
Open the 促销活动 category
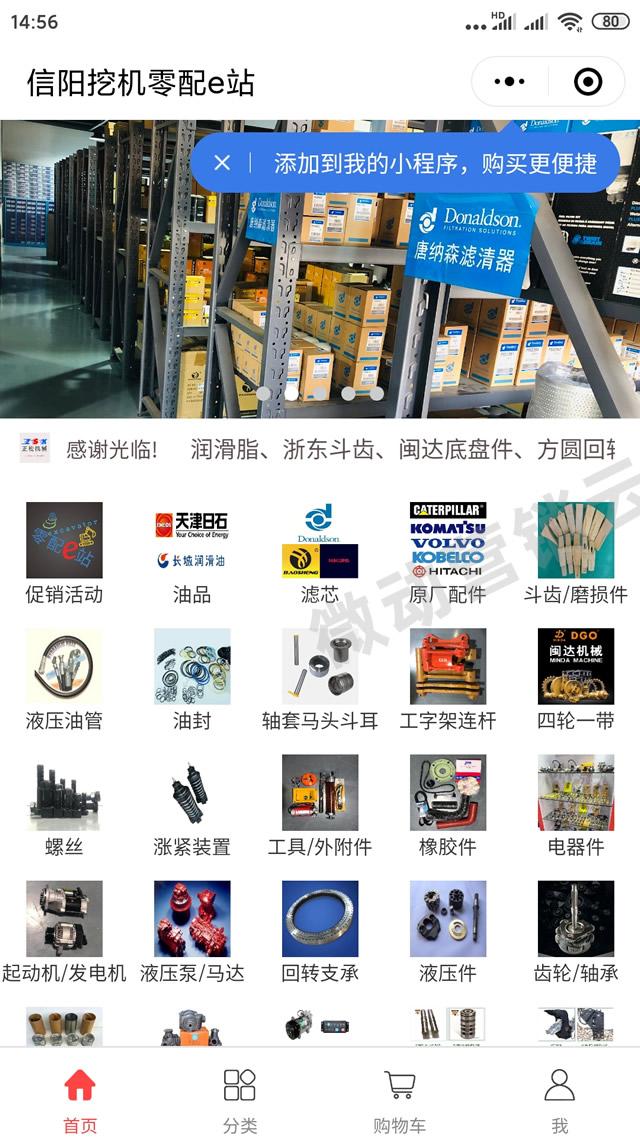pyautogui.click(x=64, y=554)
